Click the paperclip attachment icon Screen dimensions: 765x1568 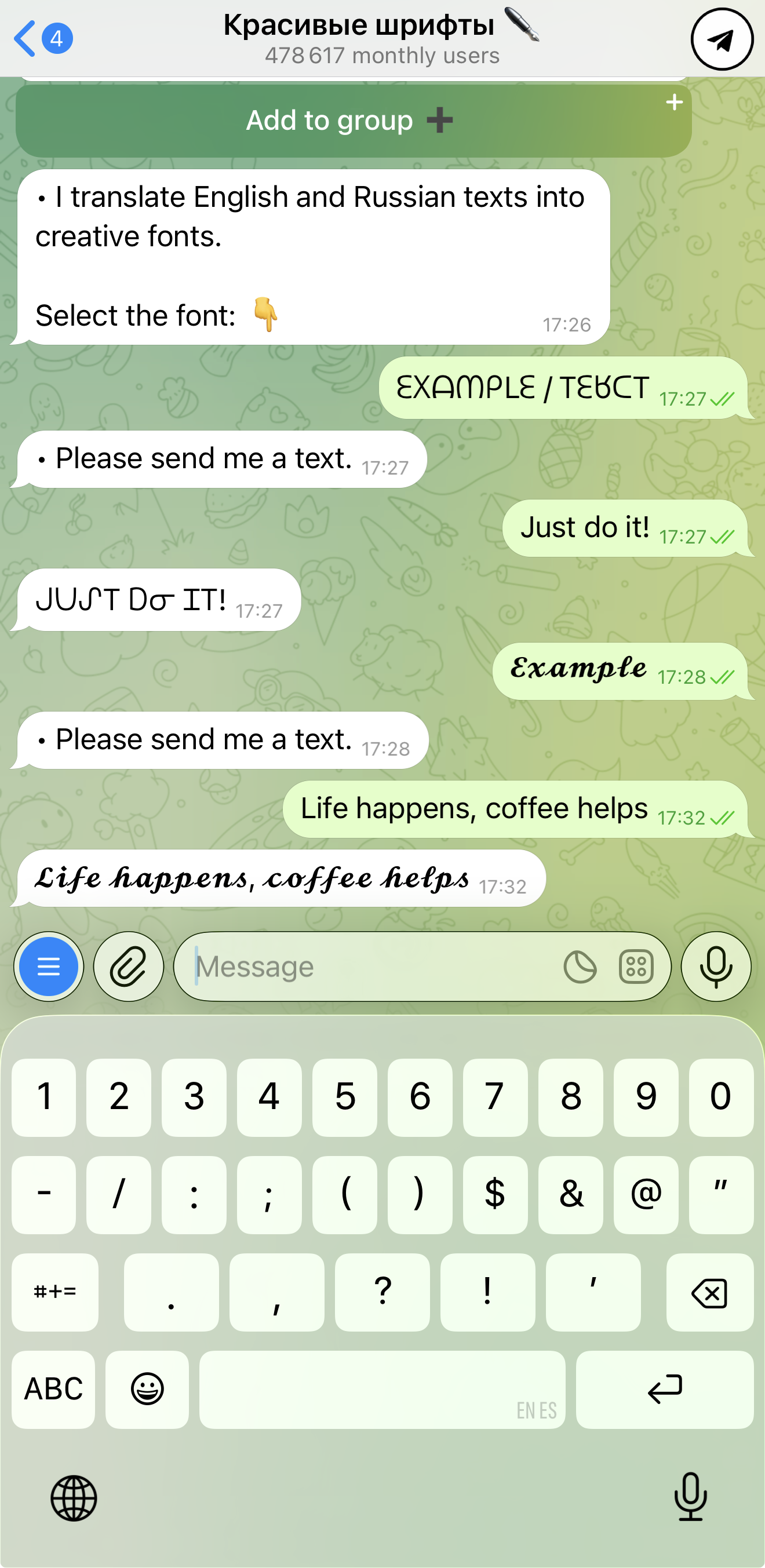click(x=129, y=967)
